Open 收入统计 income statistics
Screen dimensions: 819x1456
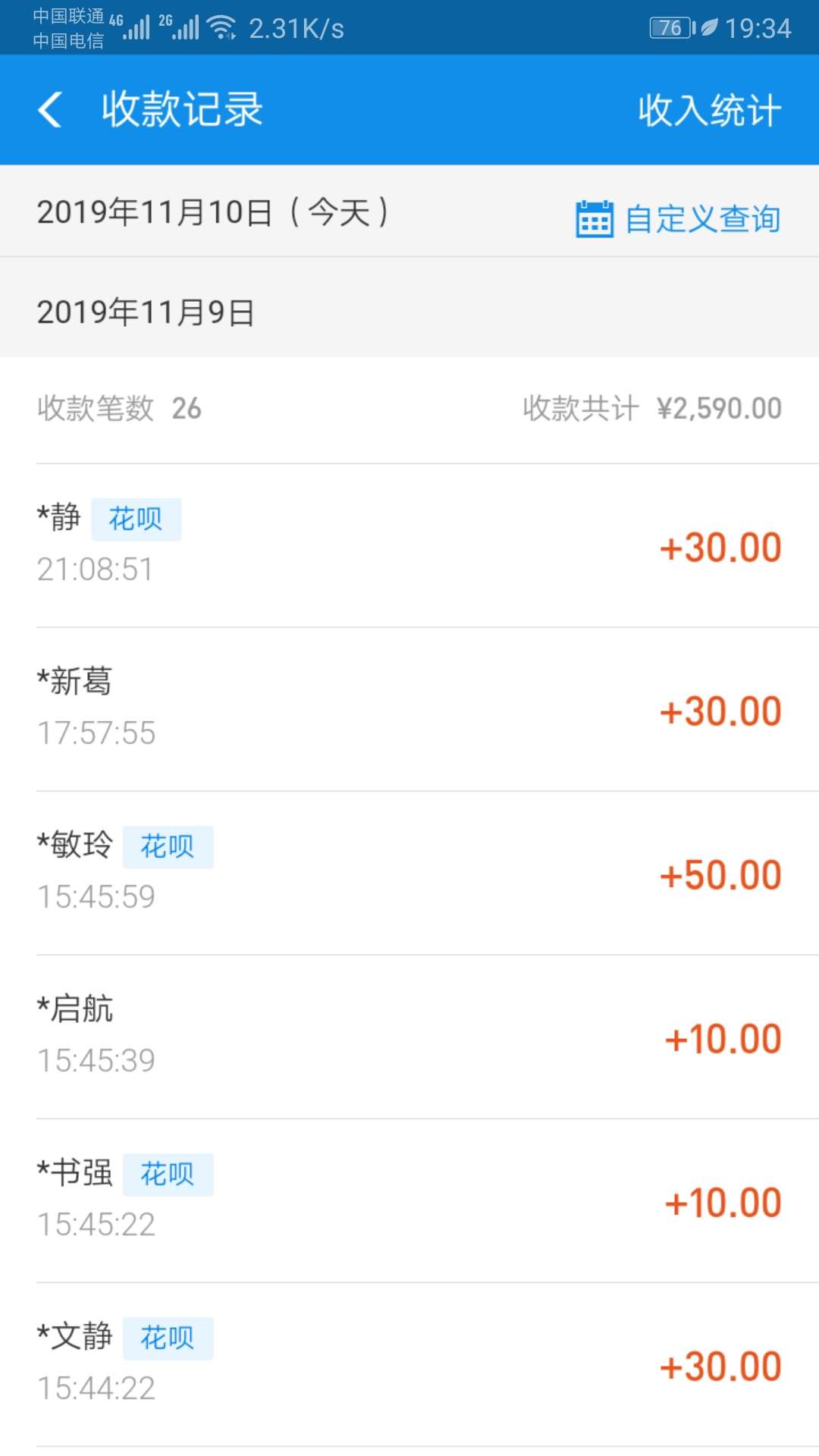709,111
